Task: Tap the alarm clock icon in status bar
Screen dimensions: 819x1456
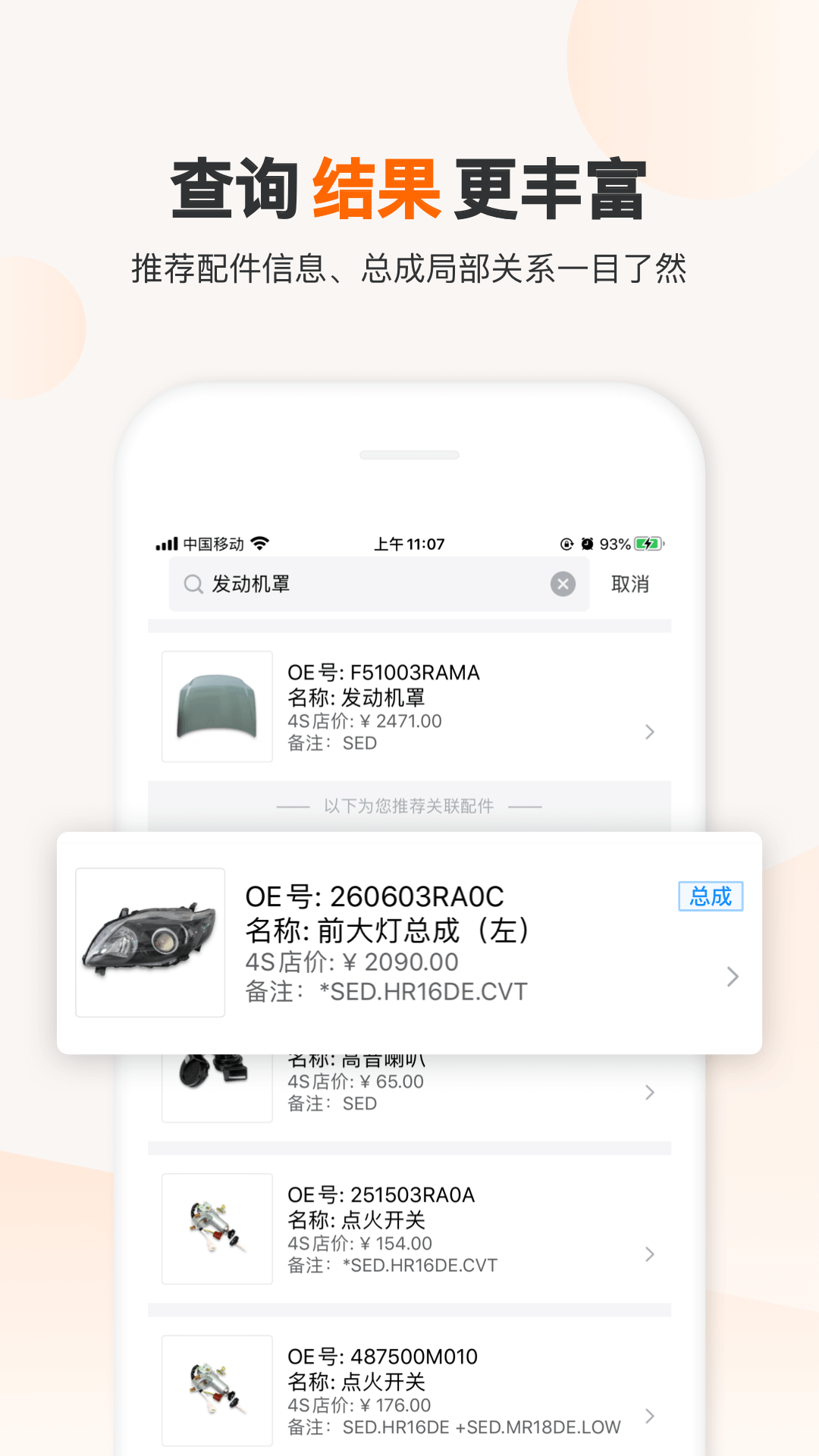Action: [x=587, y=544]
